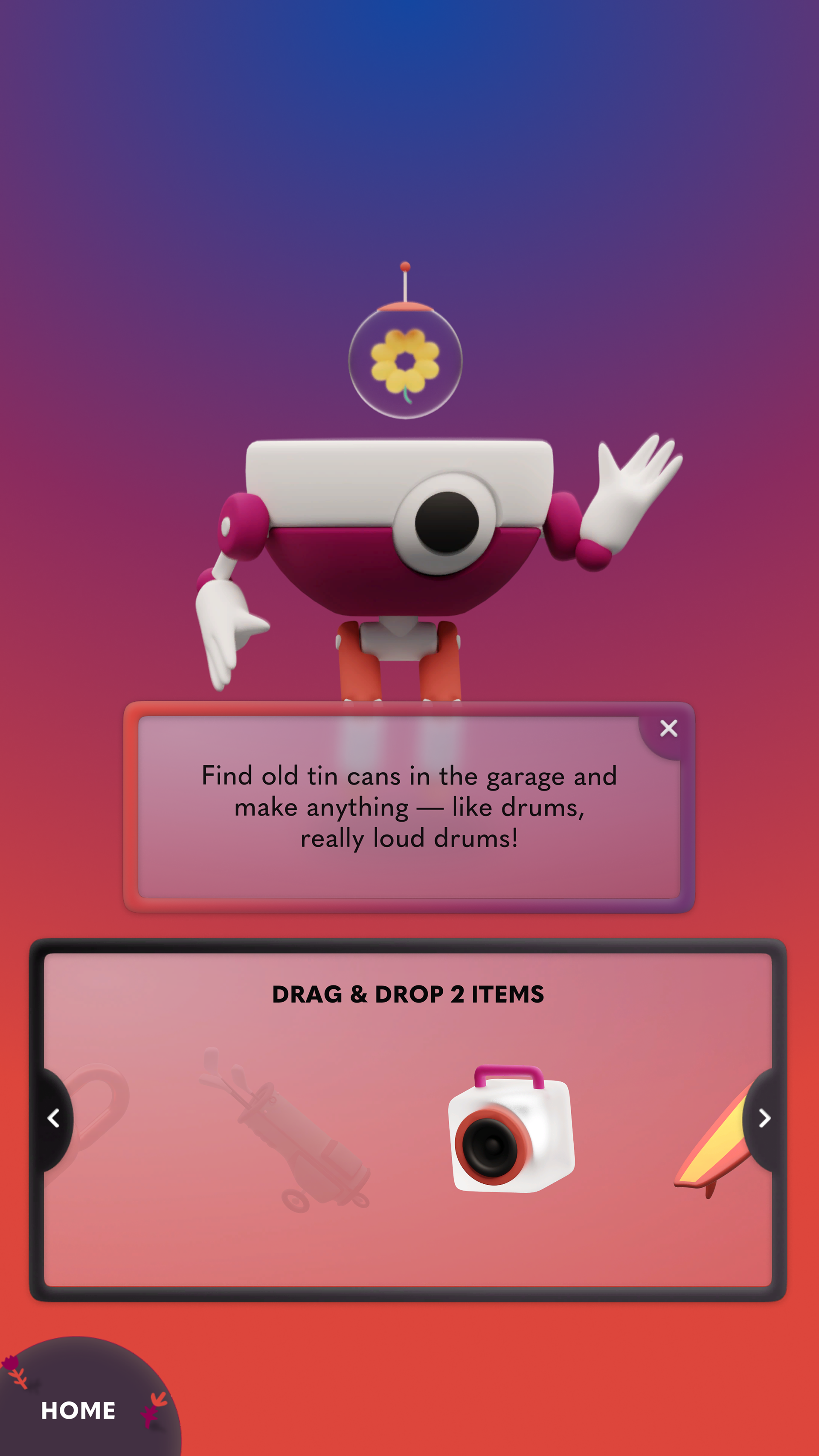The image size is (819, 1456).
Task: Close the tin cans speech bubble
Action: [668, 729]
